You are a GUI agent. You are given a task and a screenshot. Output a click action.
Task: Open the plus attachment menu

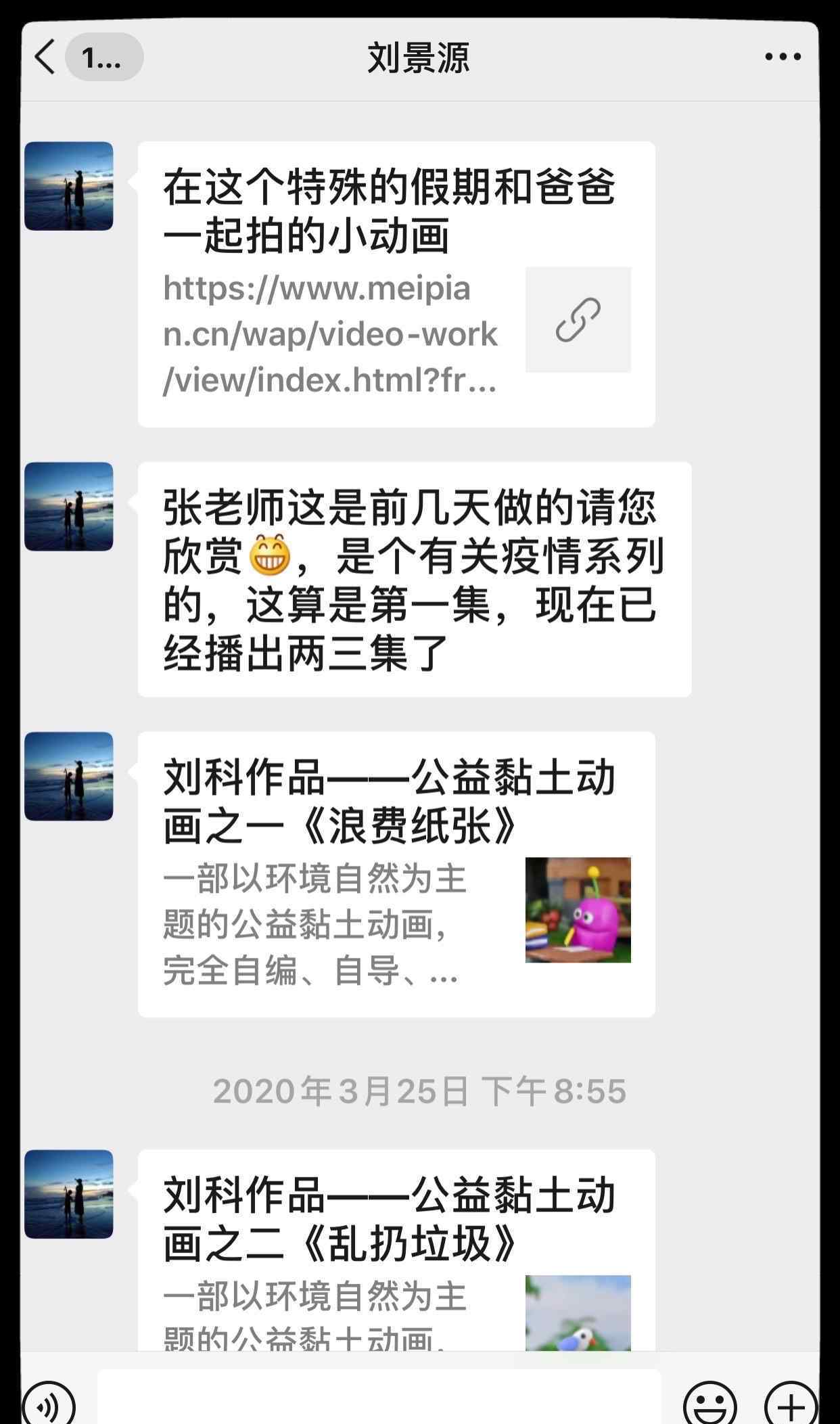pyautogui.click(x=790, y=1404)
